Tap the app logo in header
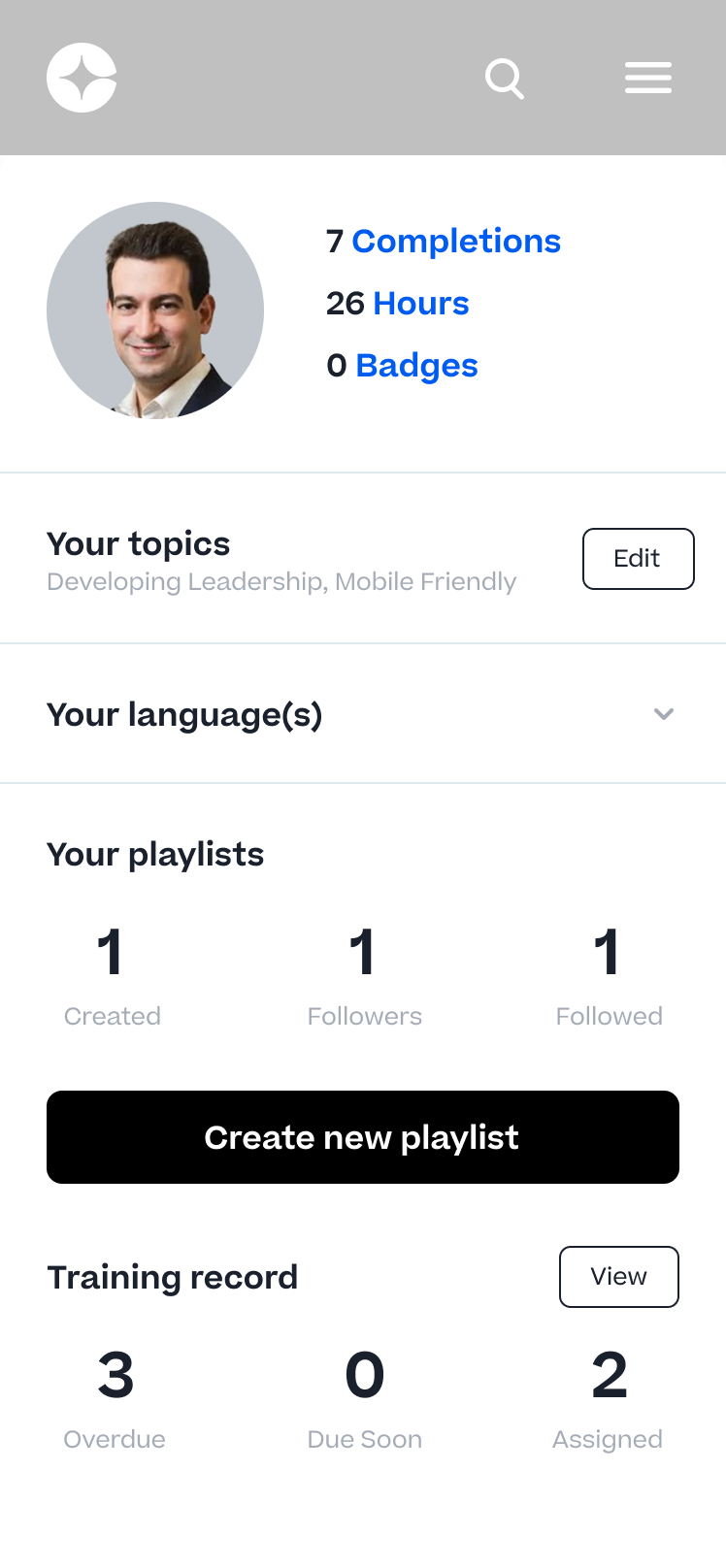Viewport: 726px width, 1568px height. tap(82, 78)
